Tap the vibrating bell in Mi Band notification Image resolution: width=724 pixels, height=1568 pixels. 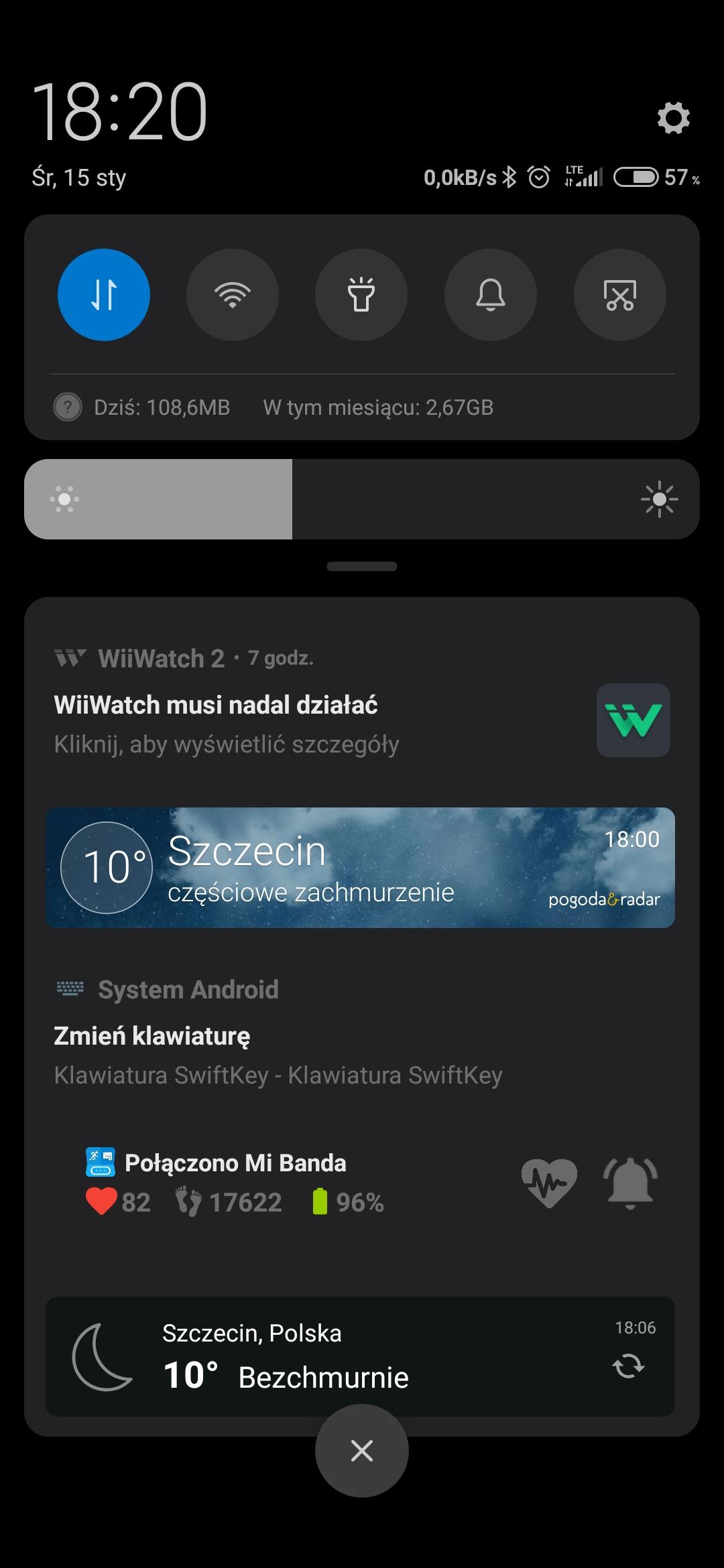pos(630,1183)
